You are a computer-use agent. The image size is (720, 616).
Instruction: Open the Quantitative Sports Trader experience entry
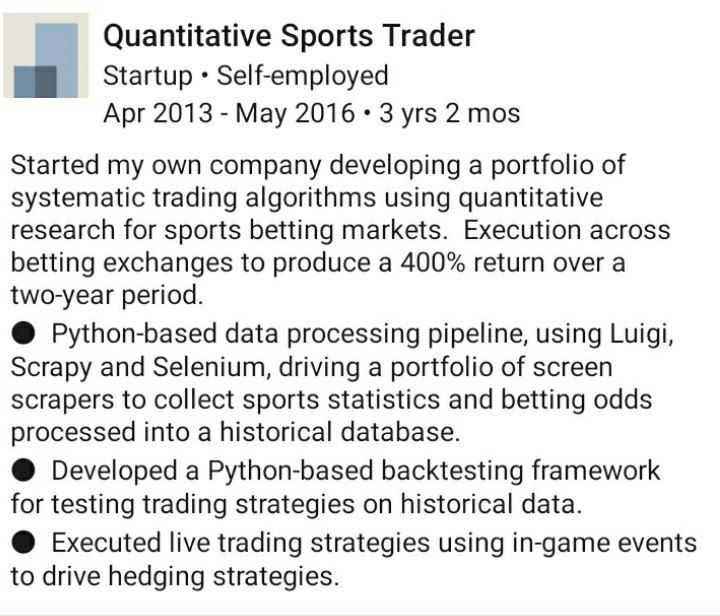pos(289,36)
